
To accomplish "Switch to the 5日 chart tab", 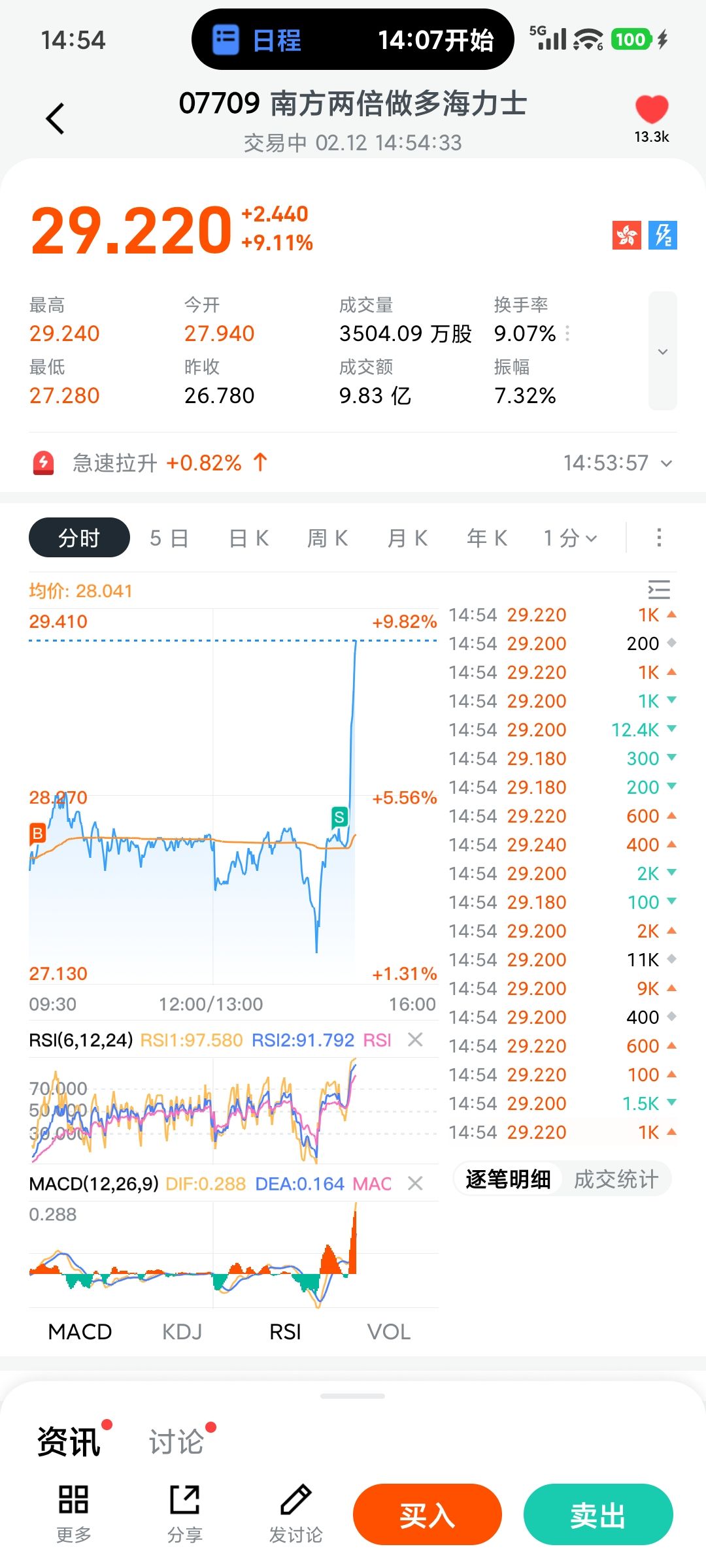I will [x=169, y=538].
